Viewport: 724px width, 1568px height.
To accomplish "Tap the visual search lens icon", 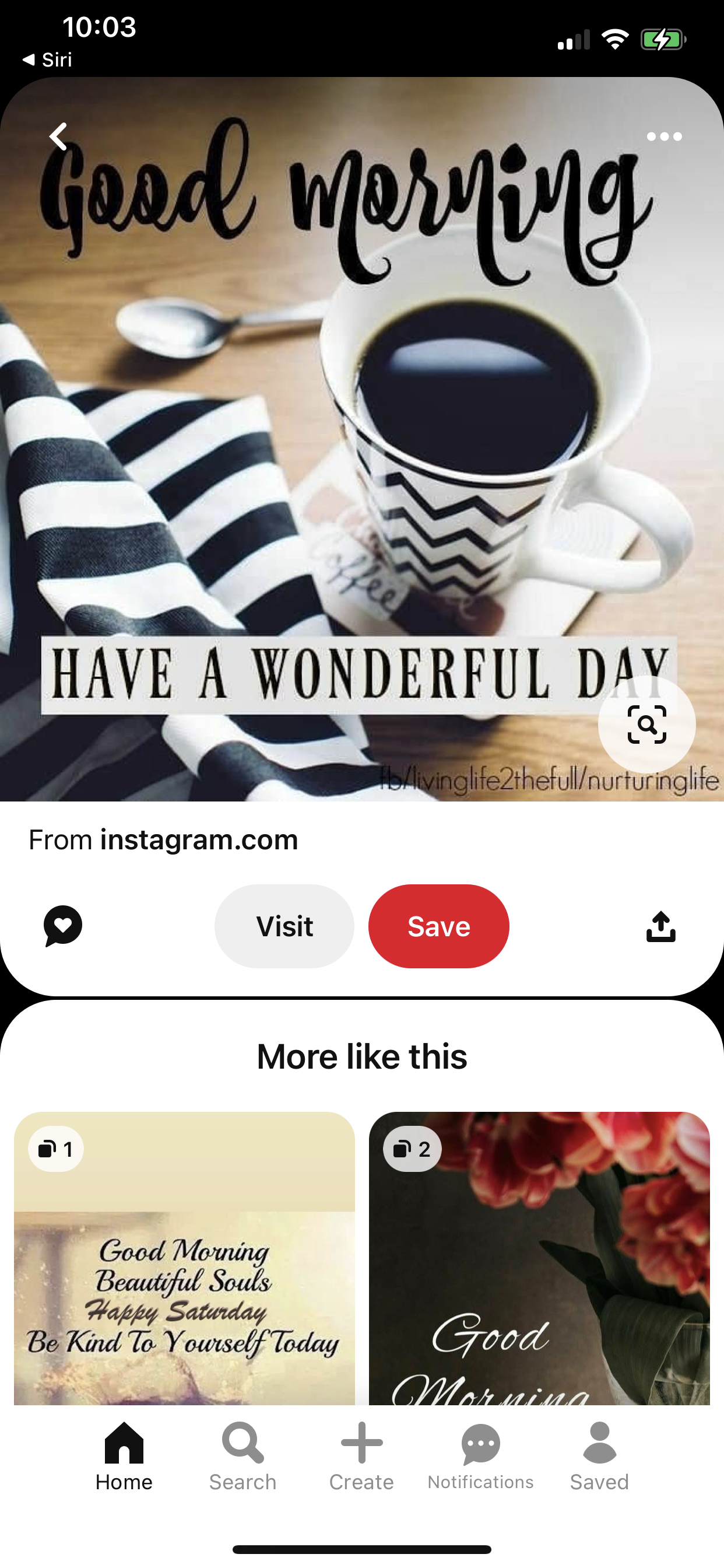I will point(646,724).
